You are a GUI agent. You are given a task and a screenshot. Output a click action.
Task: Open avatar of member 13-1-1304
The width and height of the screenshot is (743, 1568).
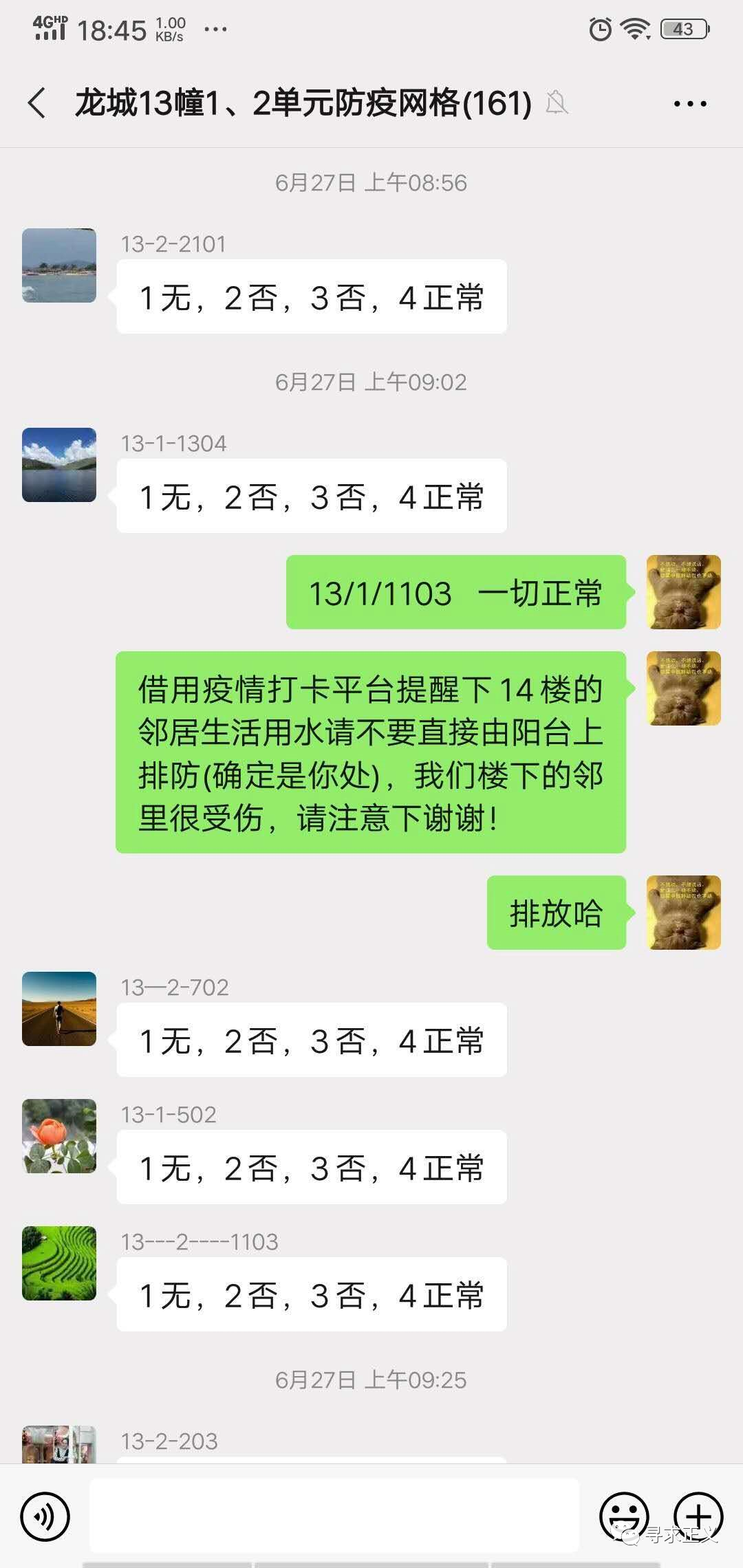(x=59, y=465)
